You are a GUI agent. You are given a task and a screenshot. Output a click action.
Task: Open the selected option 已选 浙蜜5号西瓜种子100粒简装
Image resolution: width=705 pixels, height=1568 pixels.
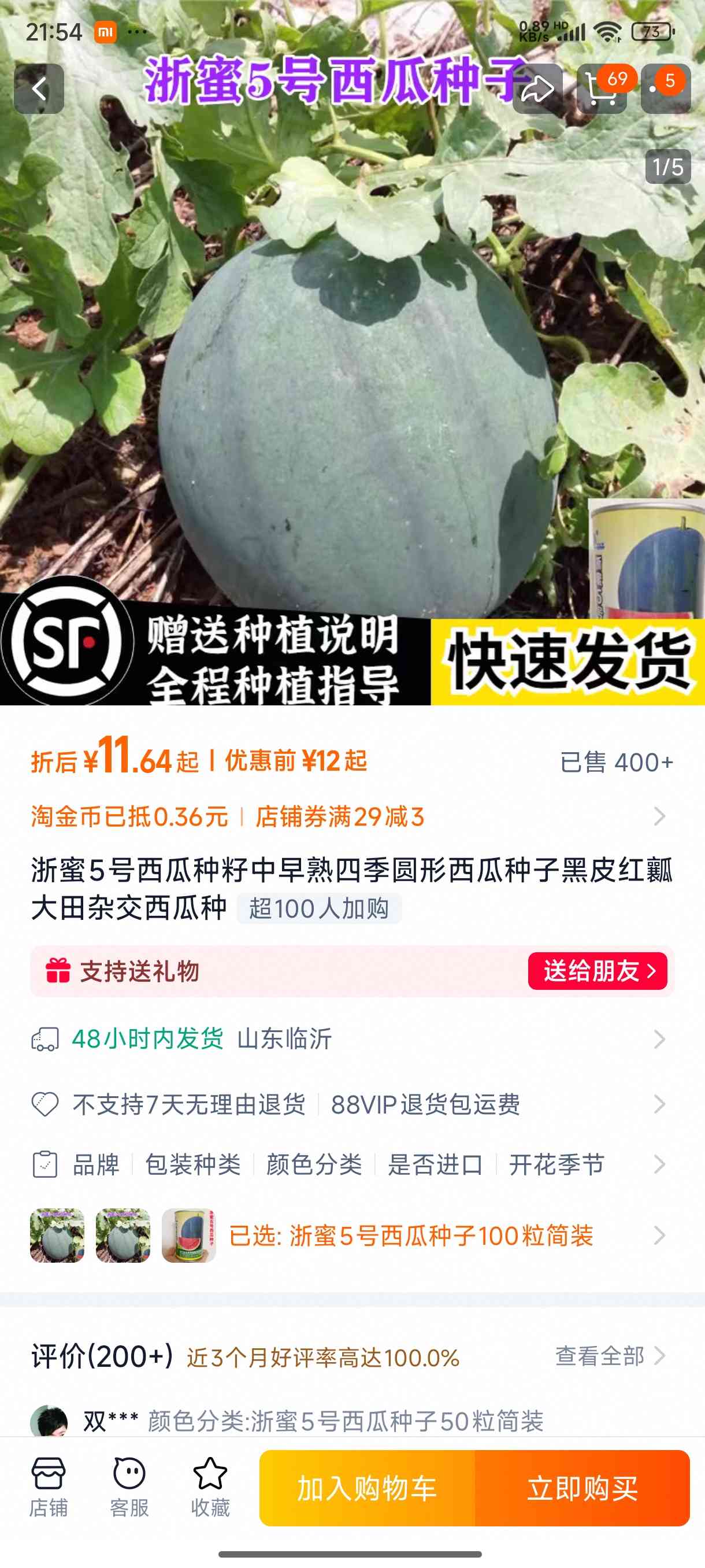[x=352, y=1235]
